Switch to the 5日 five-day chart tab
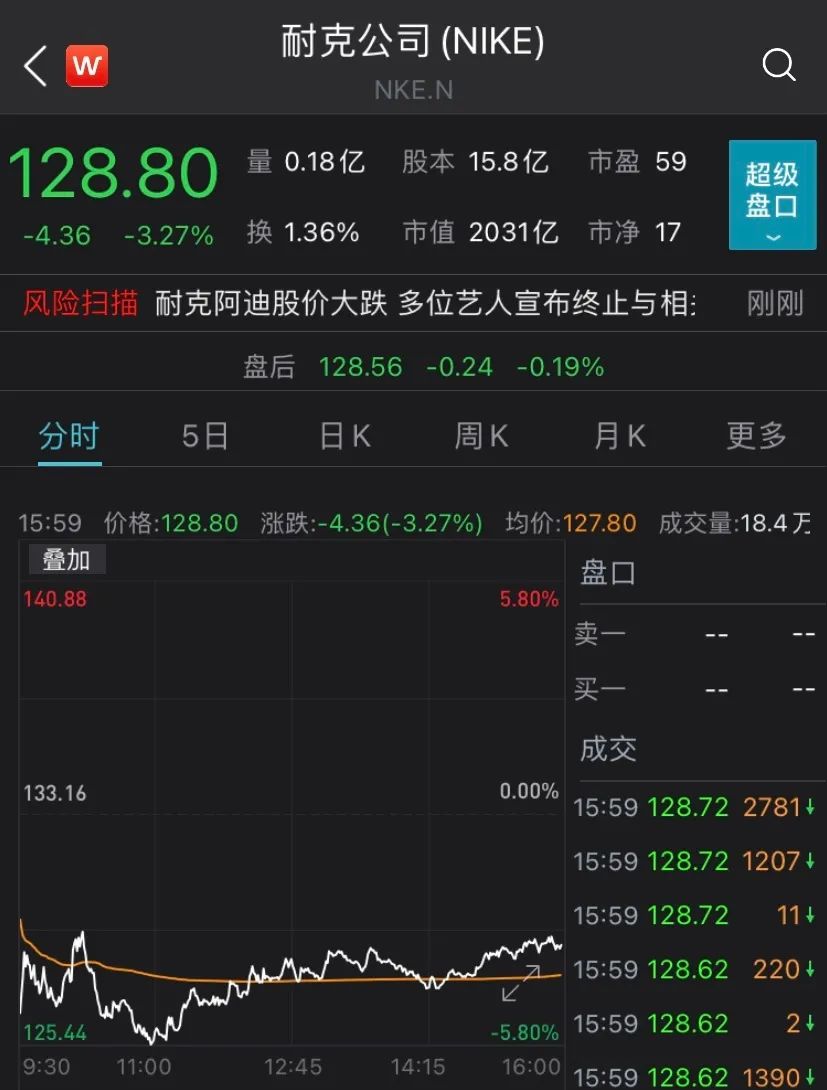This screenshot has height=1090, width=827. 204,435
